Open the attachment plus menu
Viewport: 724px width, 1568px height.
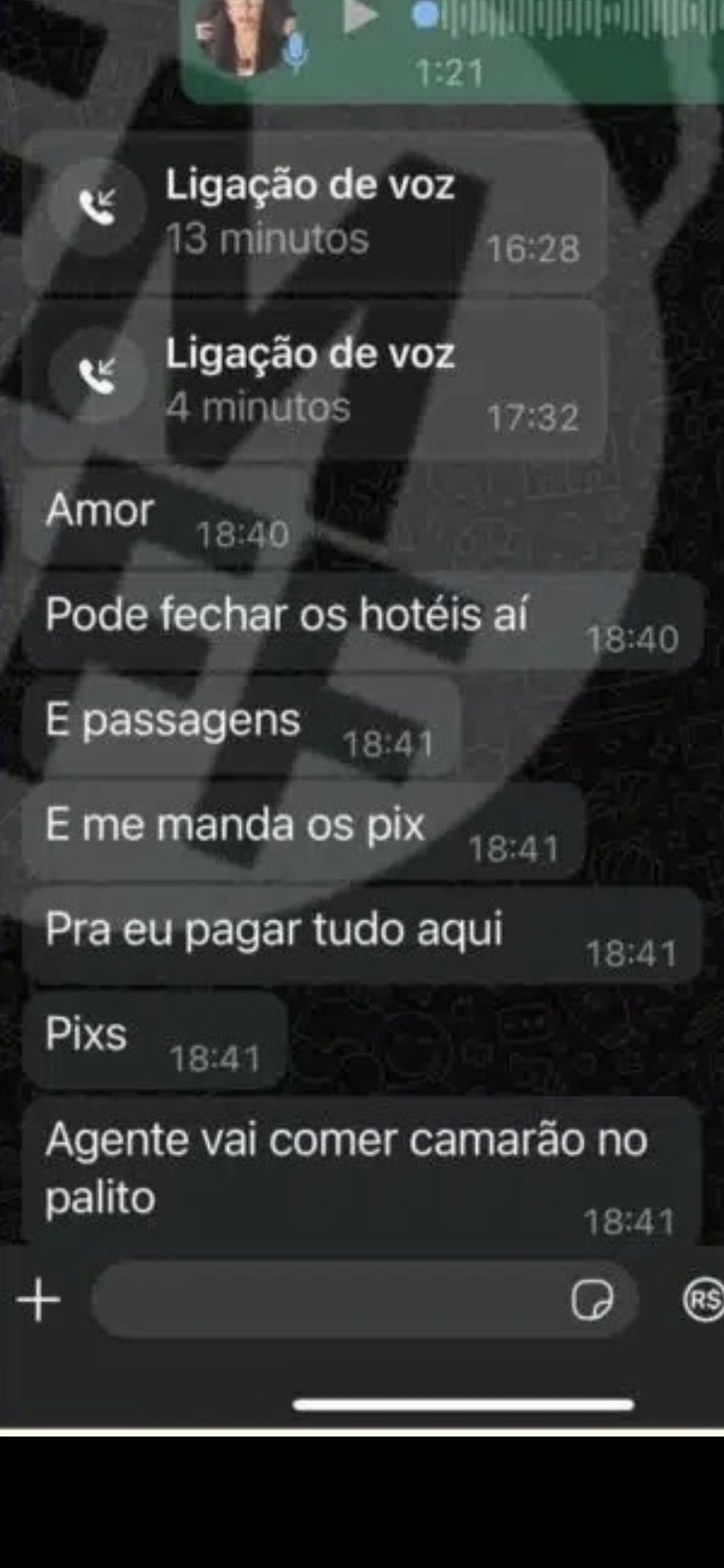38,1299
